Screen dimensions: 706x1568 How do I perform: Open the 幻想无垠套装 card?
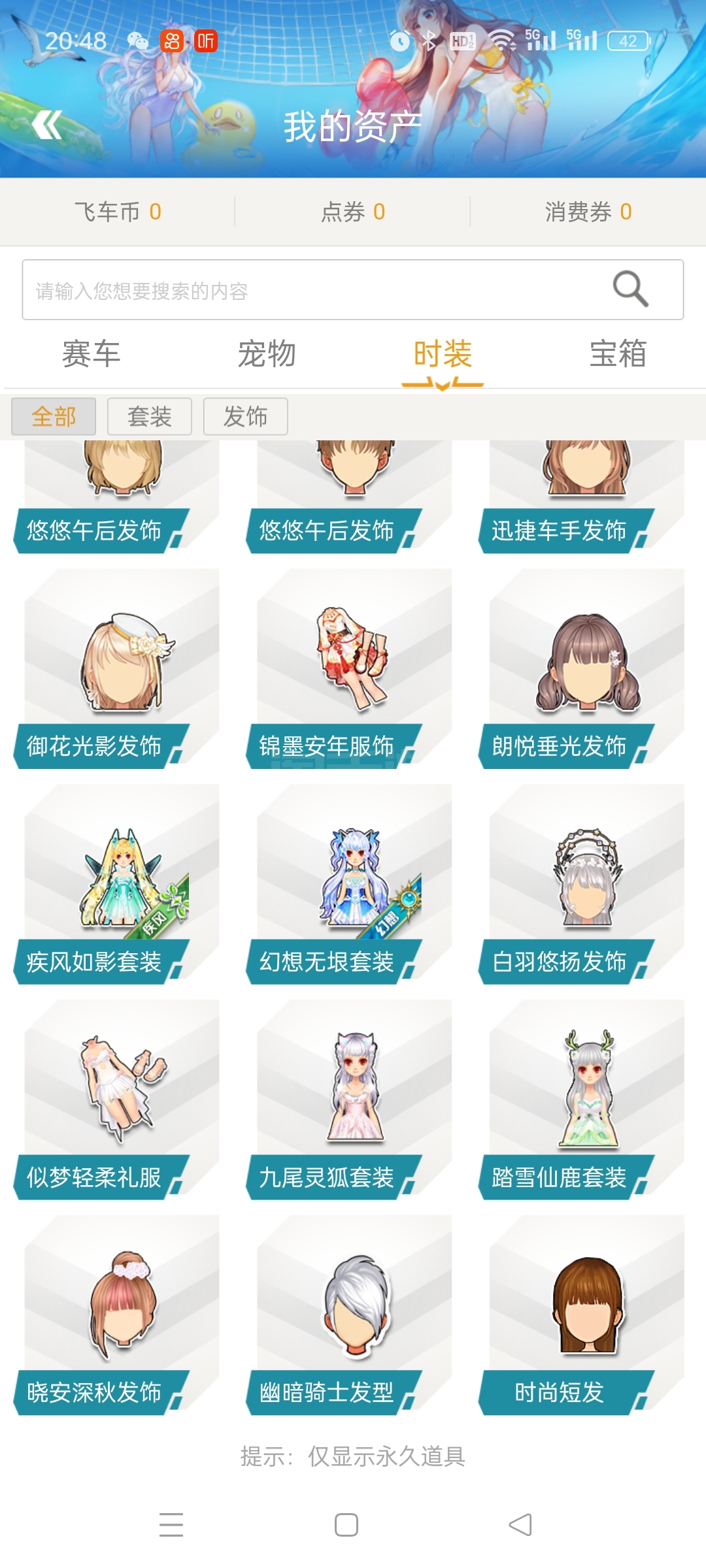click(354, 885)
